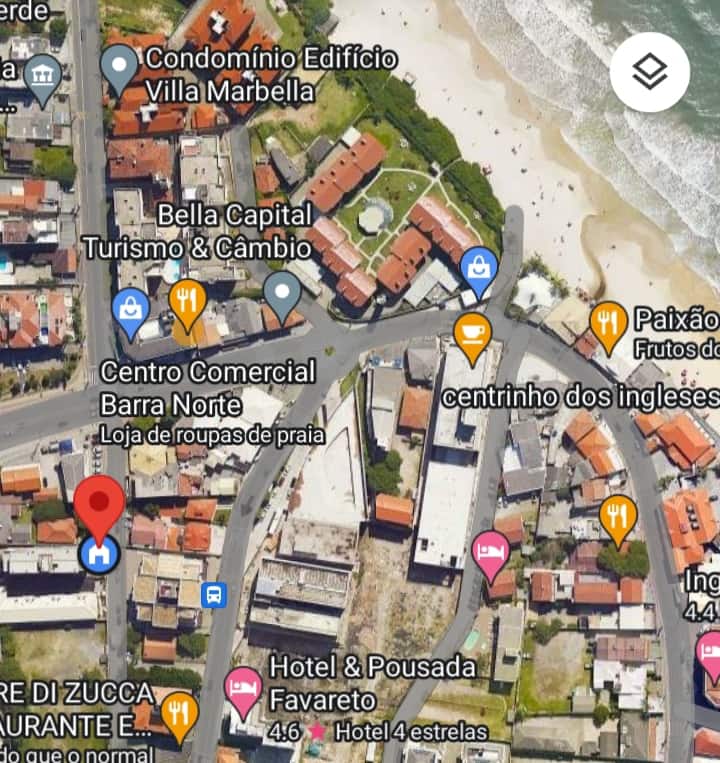Open the map layers button

pyautogui.click(x=649, y=72)
